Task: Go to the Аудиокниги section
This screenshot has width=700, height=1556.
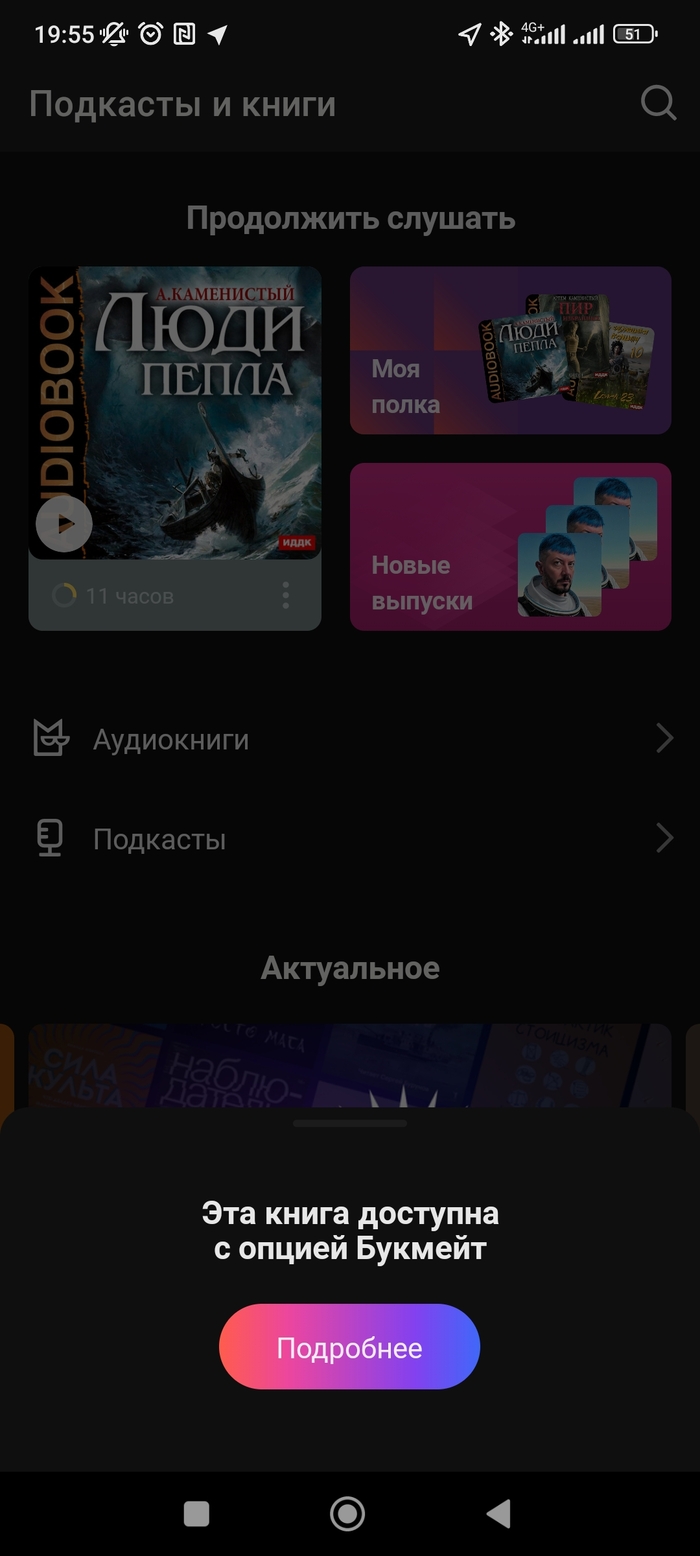Action: pos(350,740)
